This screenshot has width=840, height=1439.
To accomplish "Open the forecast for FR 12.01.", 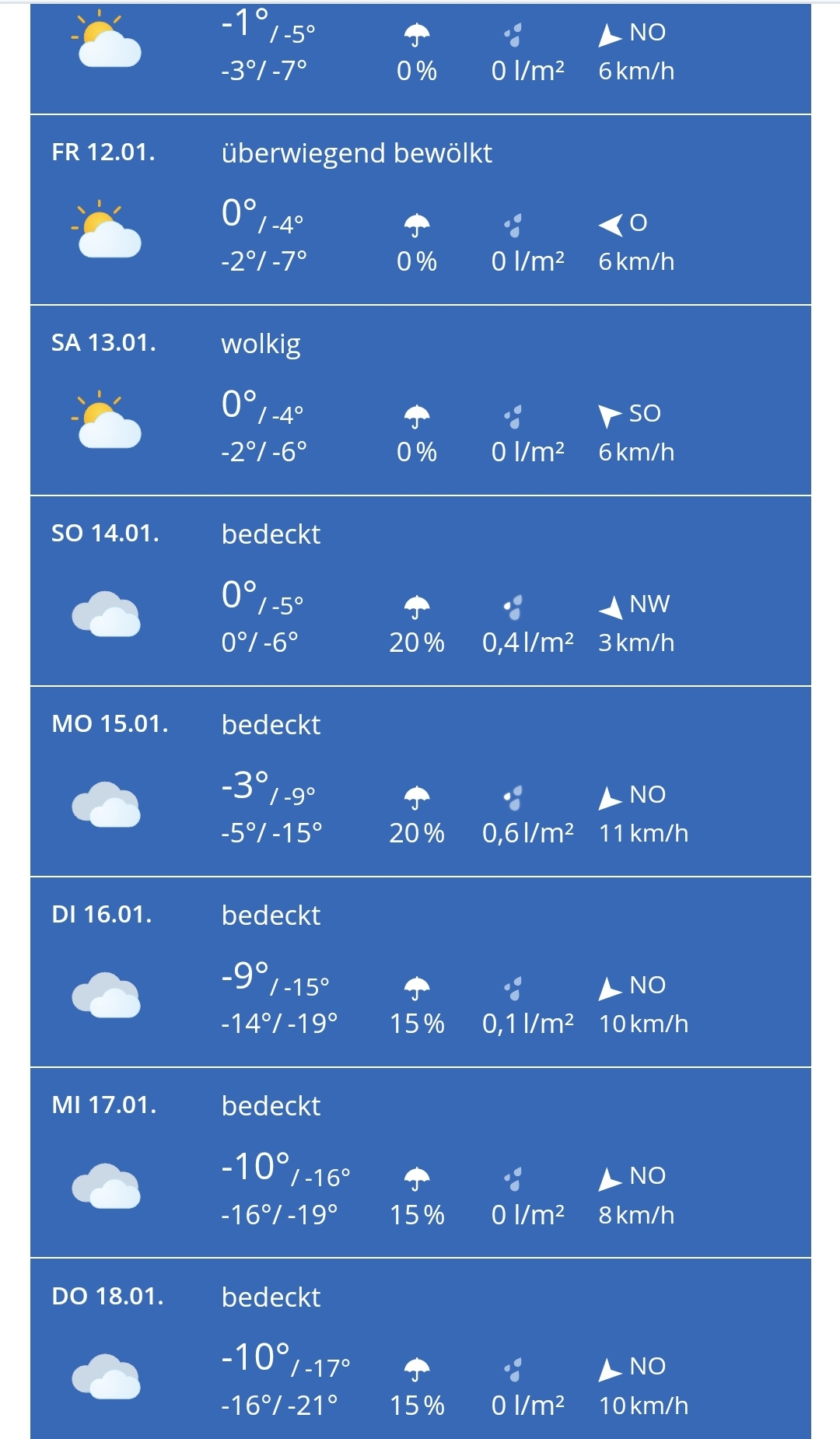I will [x=420, y=210].
